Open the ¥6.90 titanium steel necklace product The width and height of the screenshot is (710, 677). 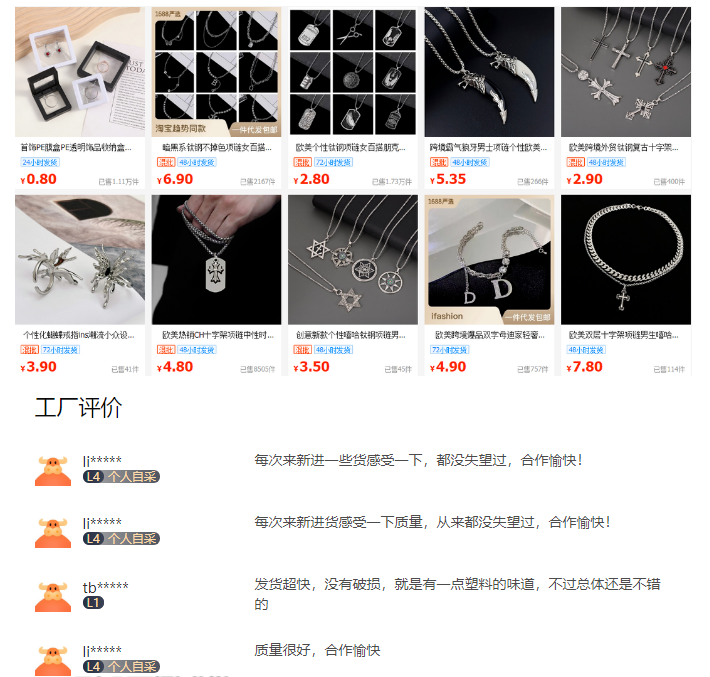pyautogui.click(x=216, y=72)
